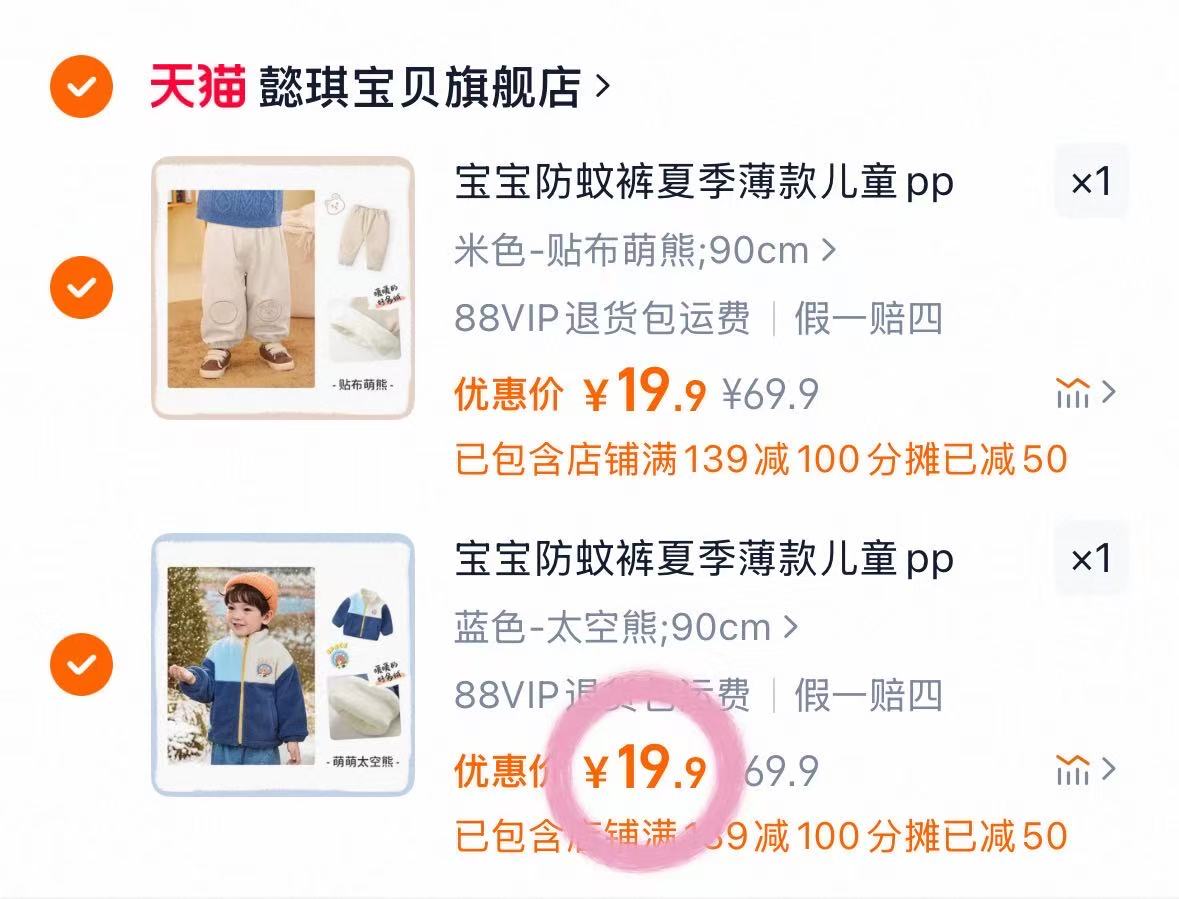Open the 懿琪宝贝旗舰店 store page

pyautogui.click(x=420, y=88)
